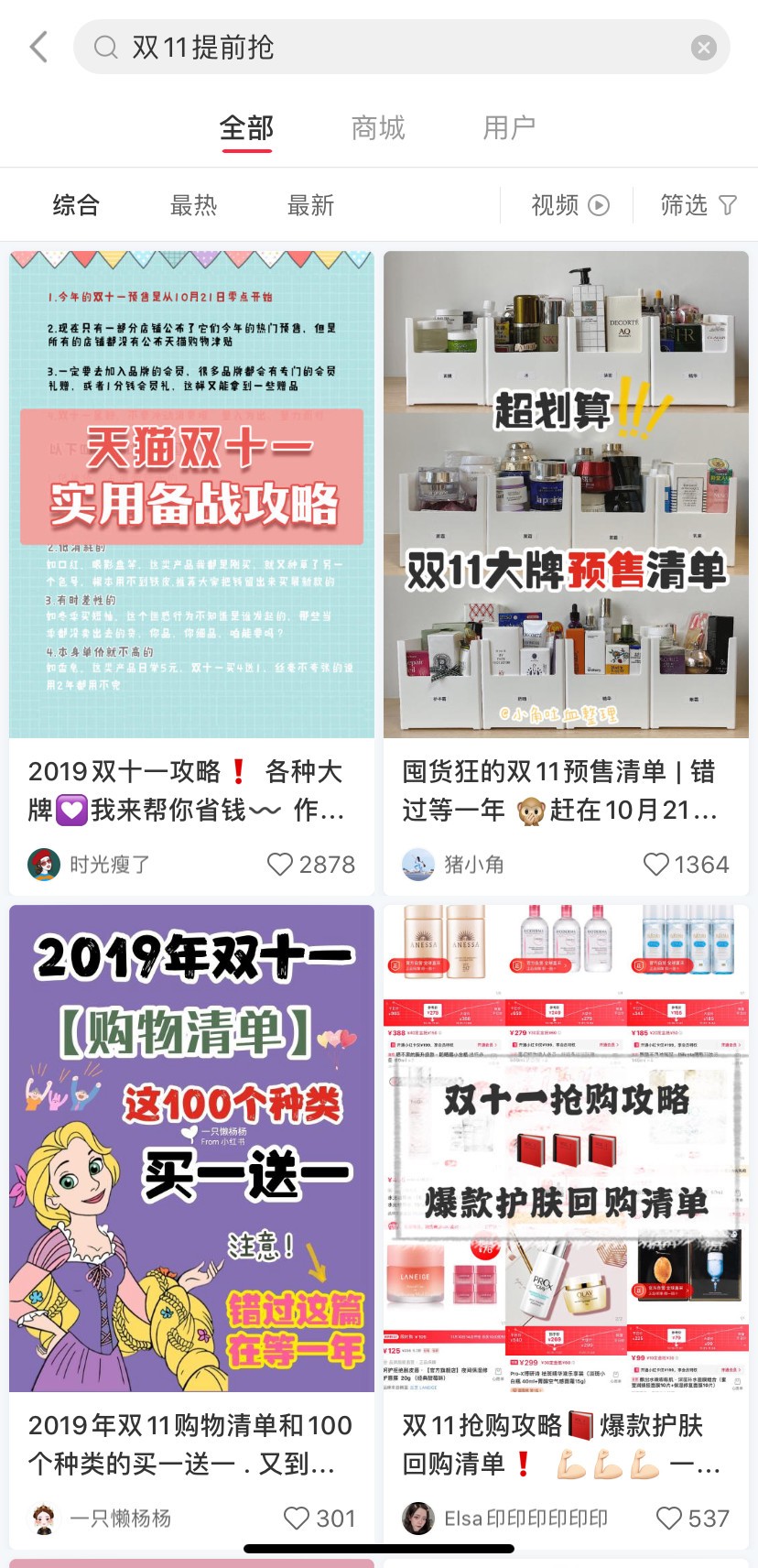Open the 双十一抢购攻略 护肤回购清单 post
Viewport: 758px width, 1568px height.
coord(566,1148)
